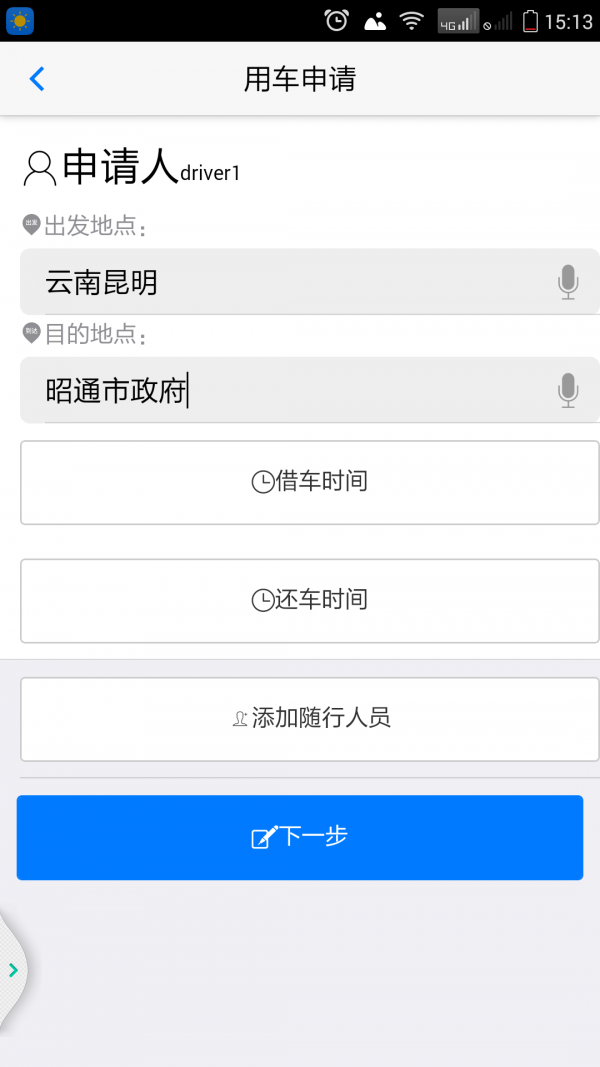Tap the microphone in the 目的地点 field
Screen dimensions: 600x1067
(567, 390)
